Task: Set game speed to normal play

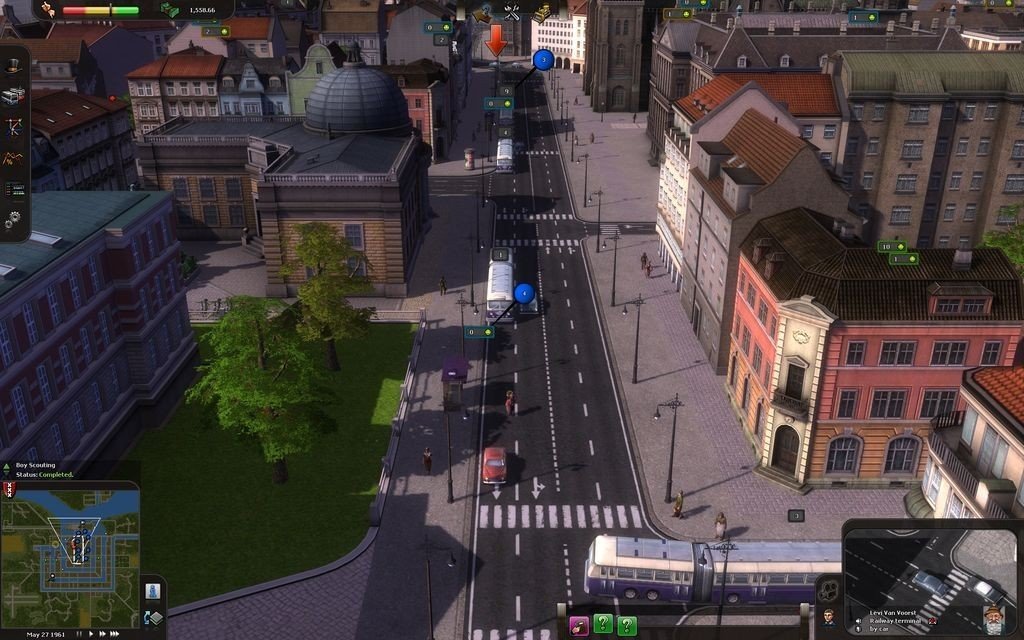Action: click(91, 634)
